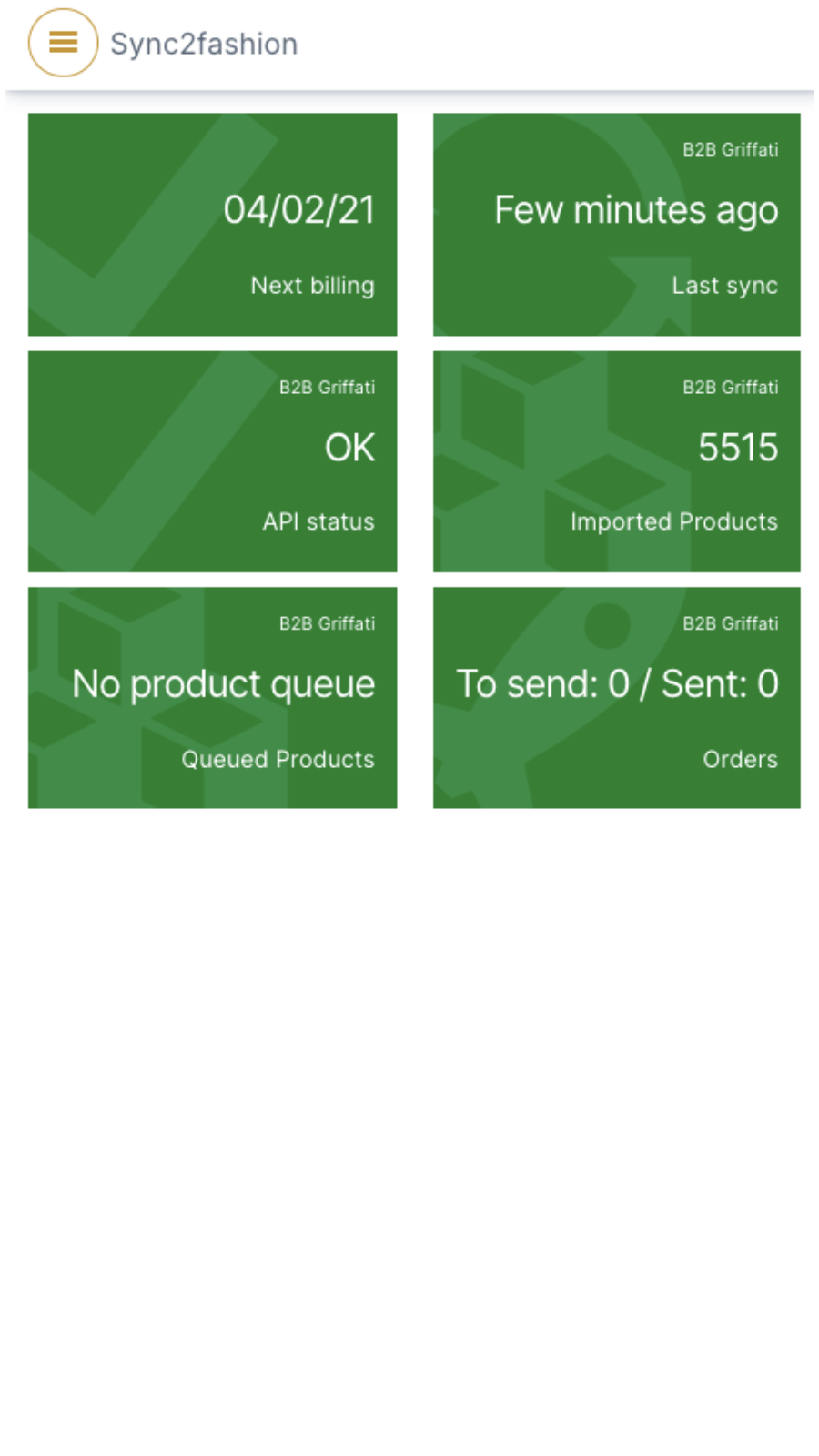Image resolution: width=819 pixels, height=1456 pixels.
Task: View the API status card
Action: coord(212,461)
